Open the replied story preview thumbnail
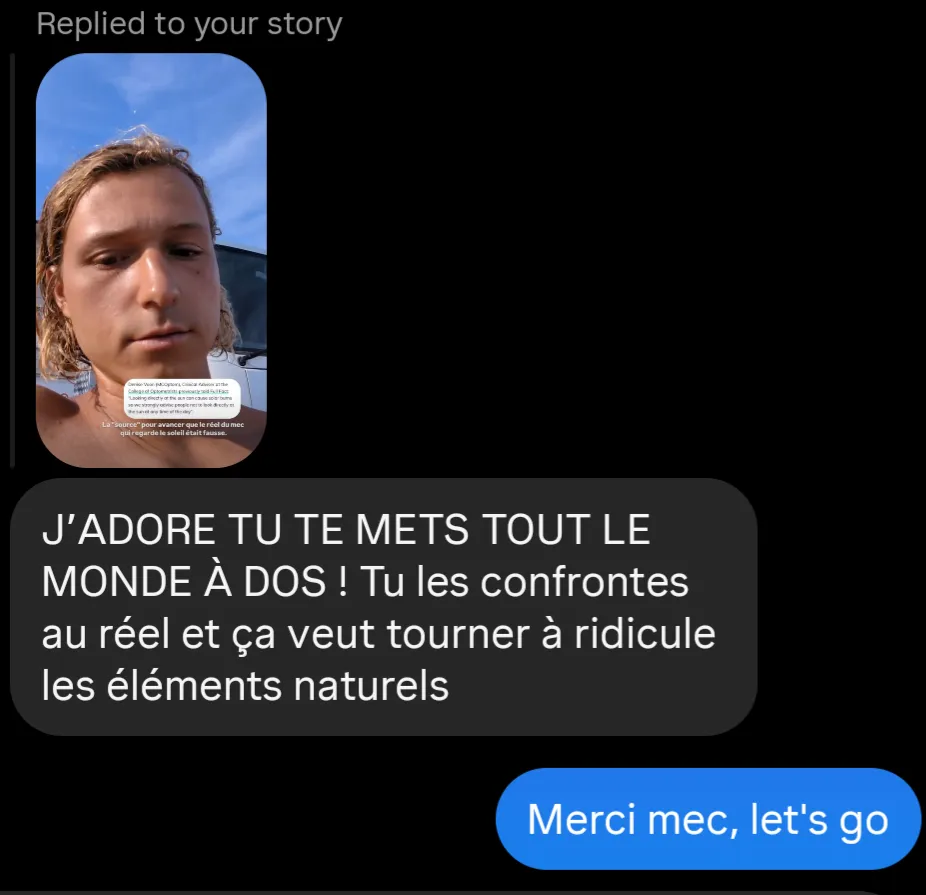This screenshot has width=926, height=895. click(x=151, y=260)
